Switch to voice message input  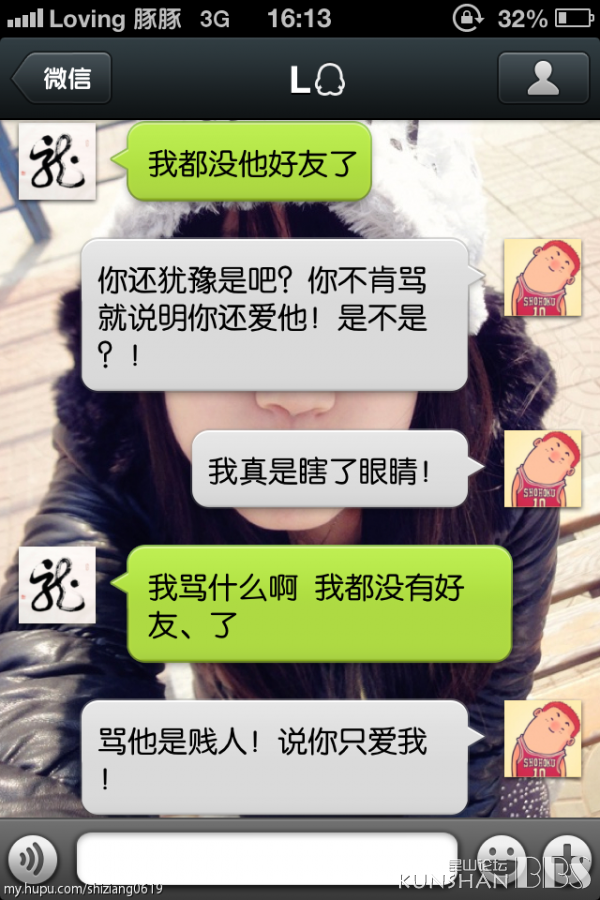[34, 858]
